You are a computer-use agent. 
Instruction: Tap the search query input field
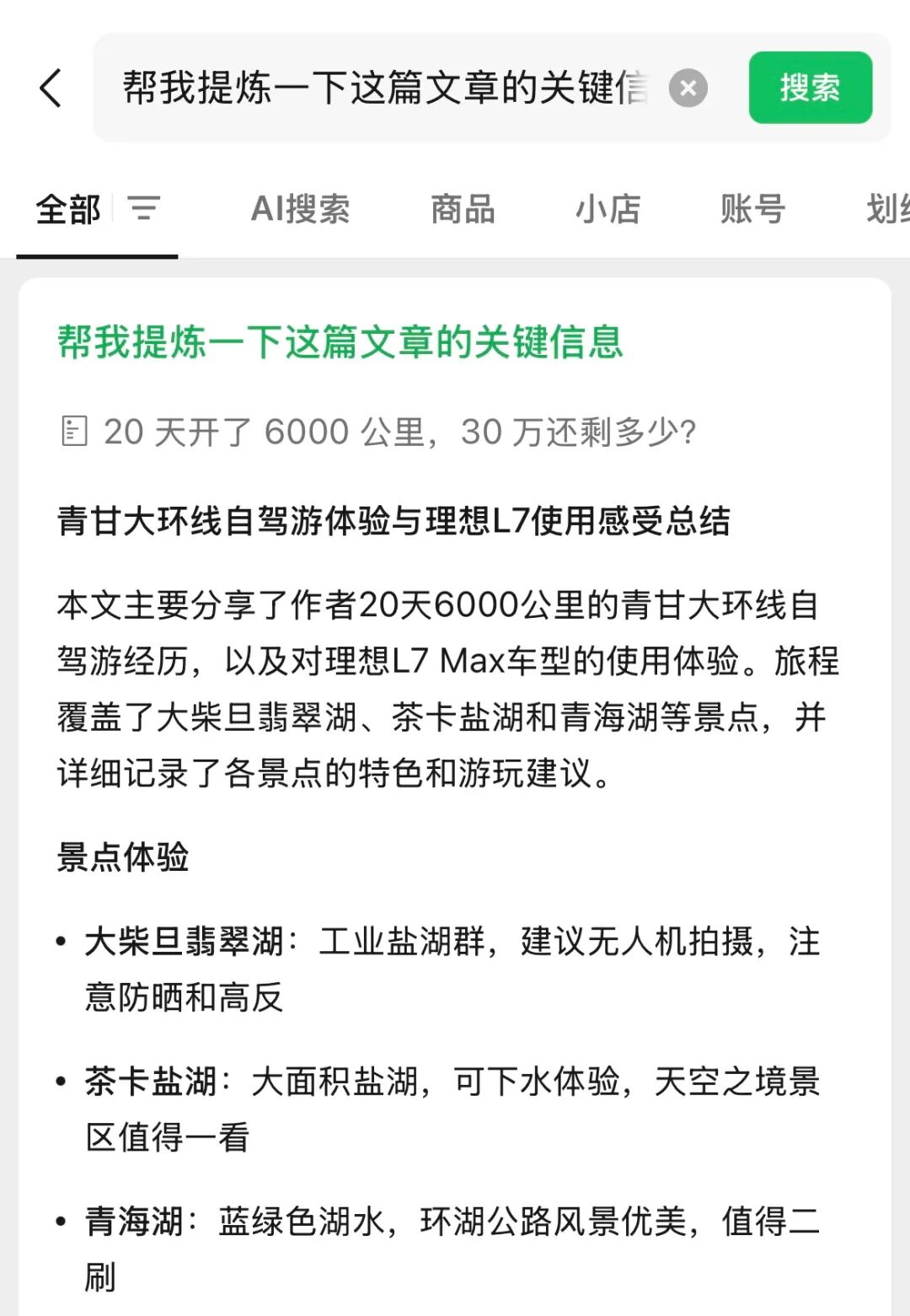coord(384,88)
